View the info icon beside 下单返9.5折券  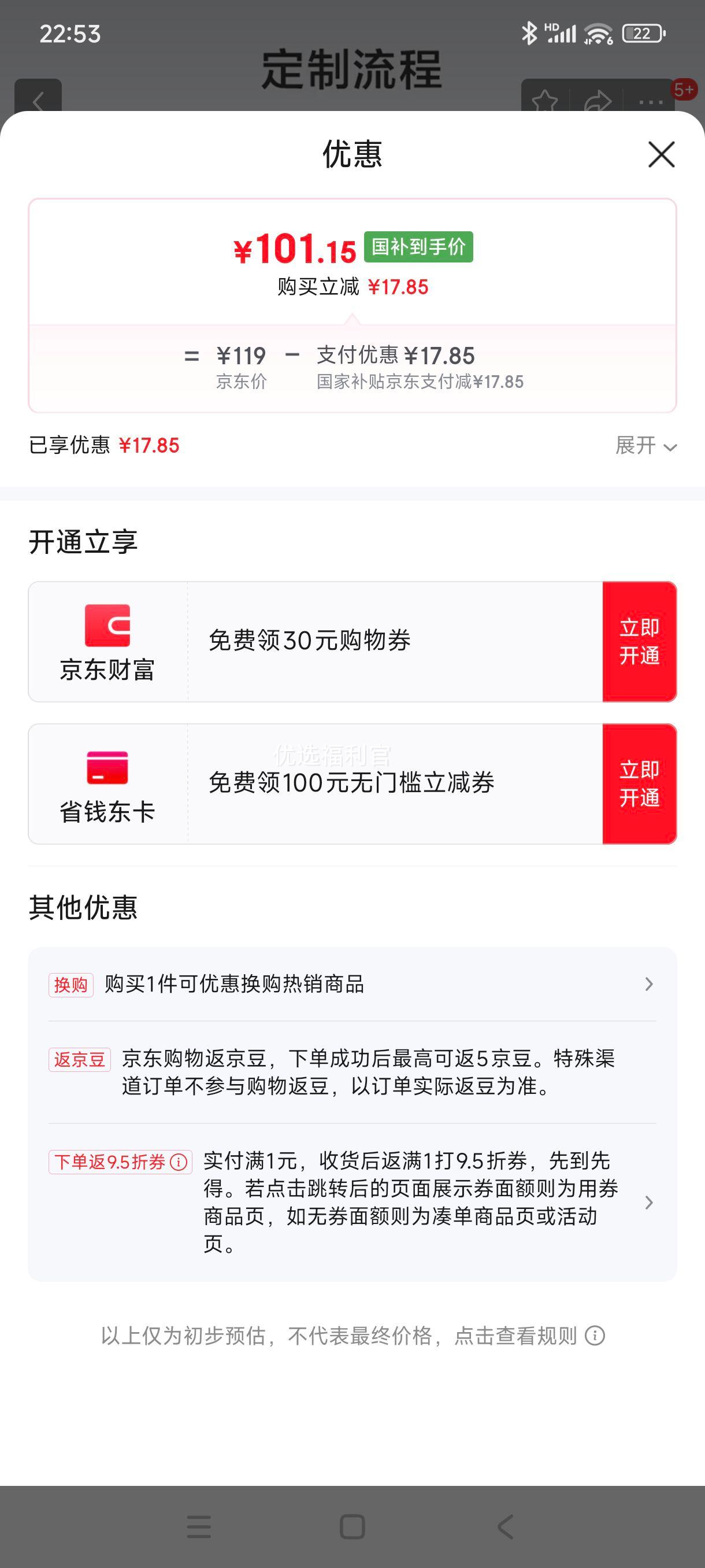pyautogui.click(x=179, y=1162)
